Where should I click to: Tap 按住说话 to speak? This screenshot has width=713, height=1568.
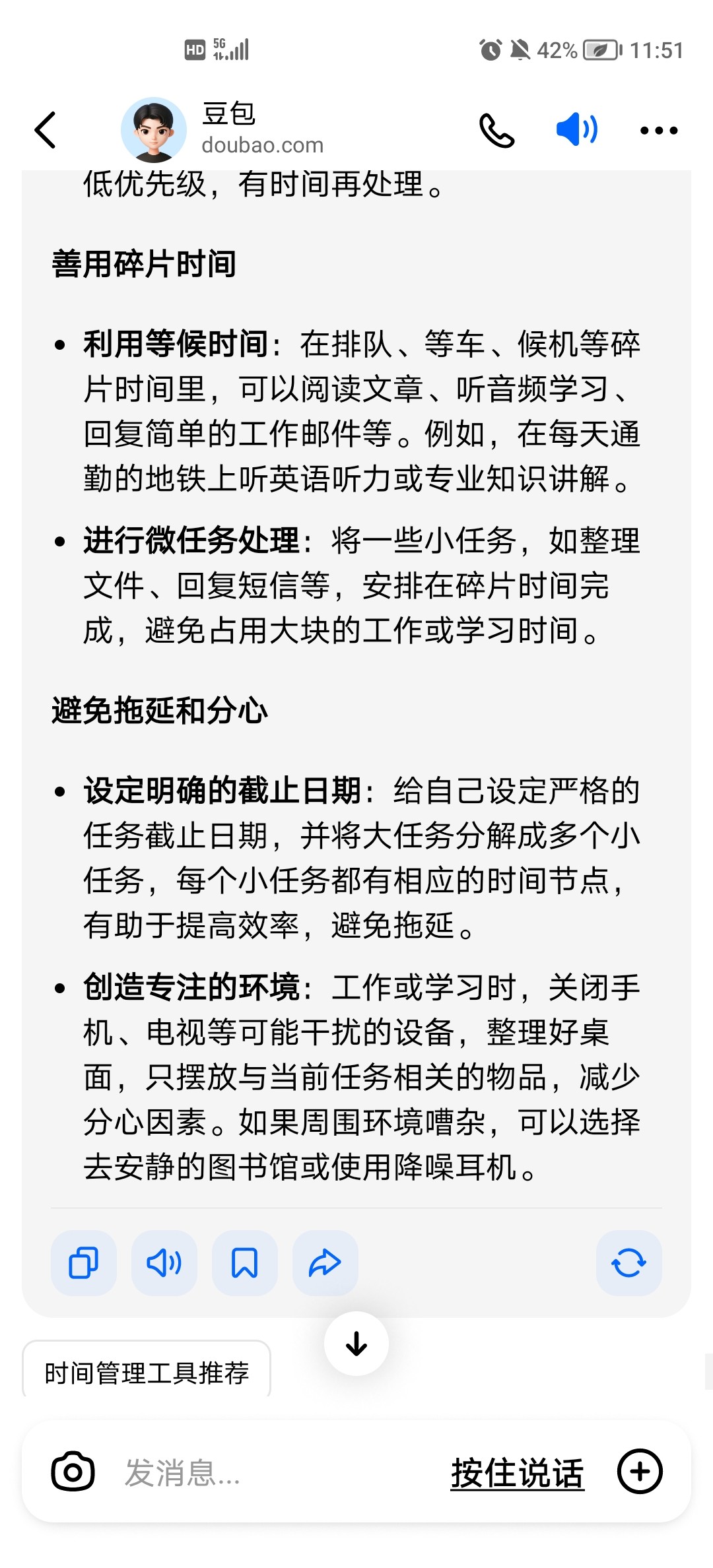coord(518,1473)
